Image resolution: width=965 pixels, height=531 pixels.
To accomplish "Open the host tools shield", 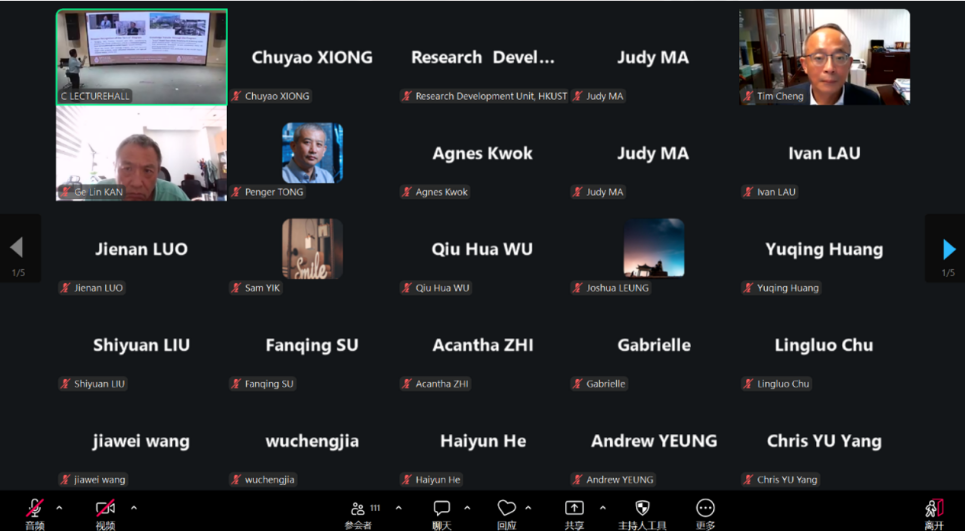I will coord(642,513).
